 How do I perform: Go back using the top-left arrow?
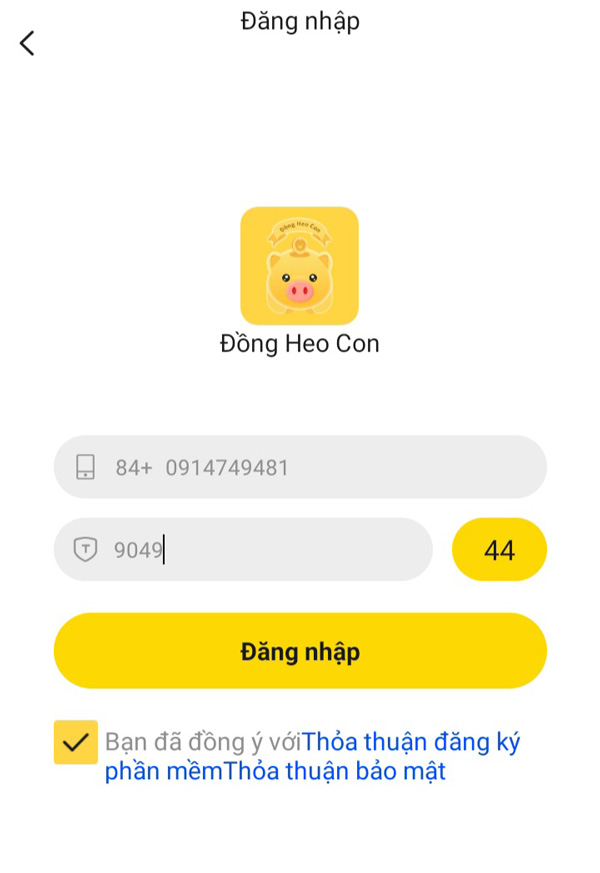[x=27, y=43]
